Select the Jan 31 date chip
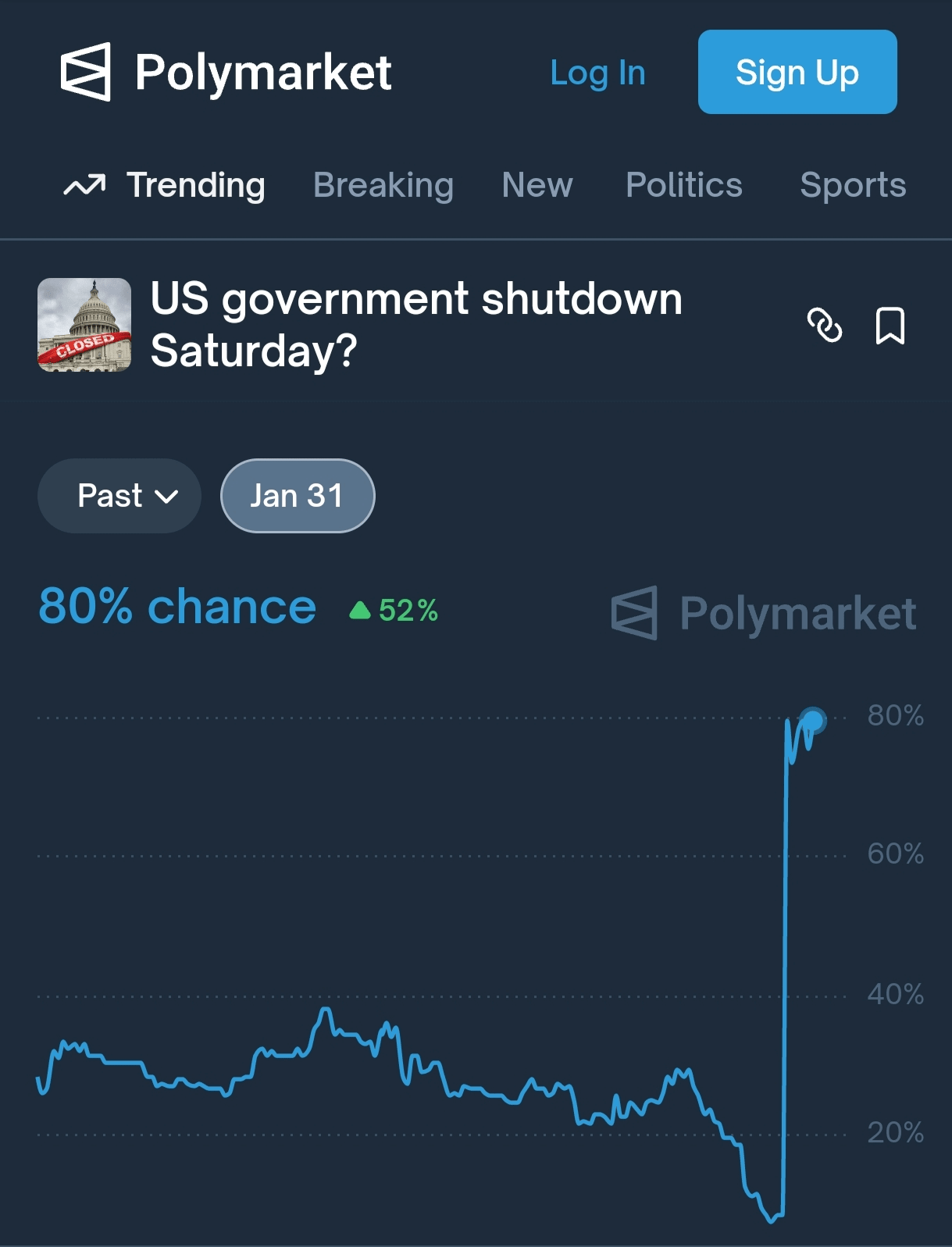The height and width of the screenshot is (1247, 952). (x=298, y=496)
